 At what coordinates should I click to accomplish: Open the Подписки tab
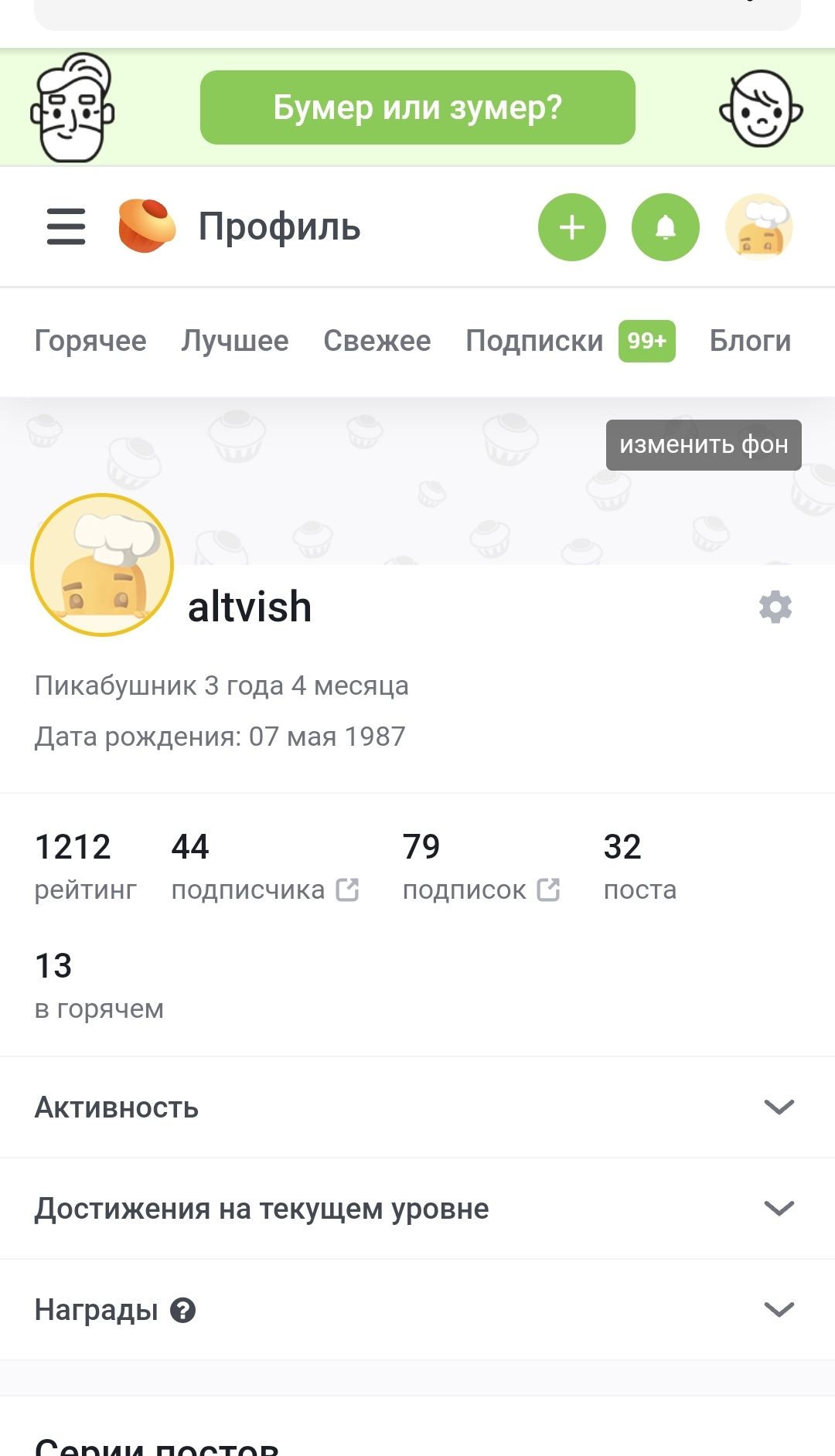[x=535, y=341]
